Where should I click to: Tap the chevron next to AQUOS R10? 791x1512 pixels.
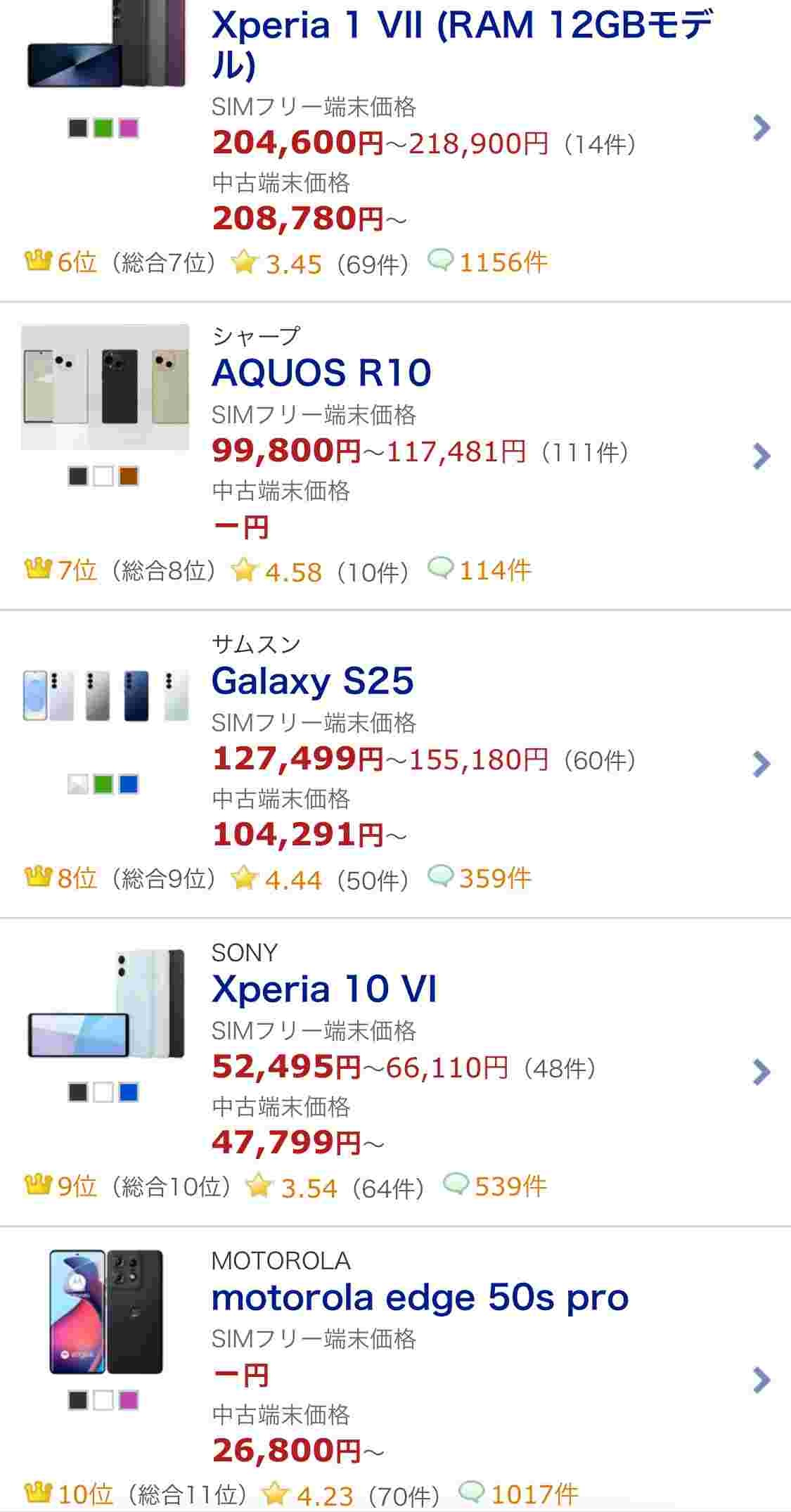761,456
